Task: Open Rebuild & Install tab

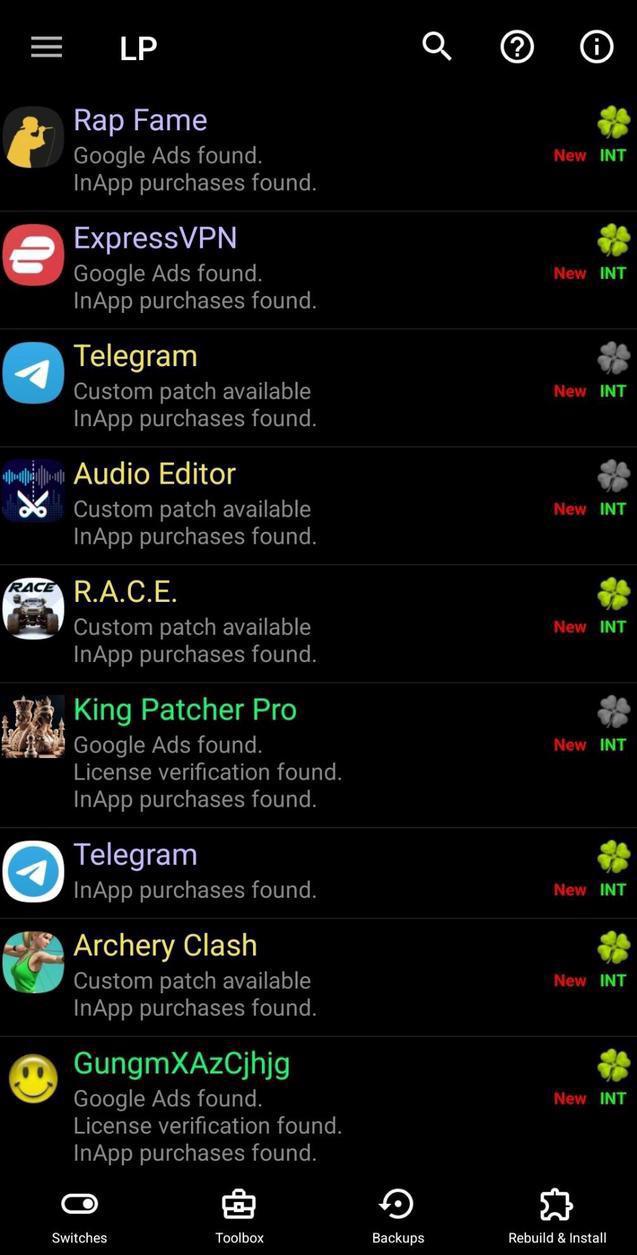Action: click(557, 1216)
